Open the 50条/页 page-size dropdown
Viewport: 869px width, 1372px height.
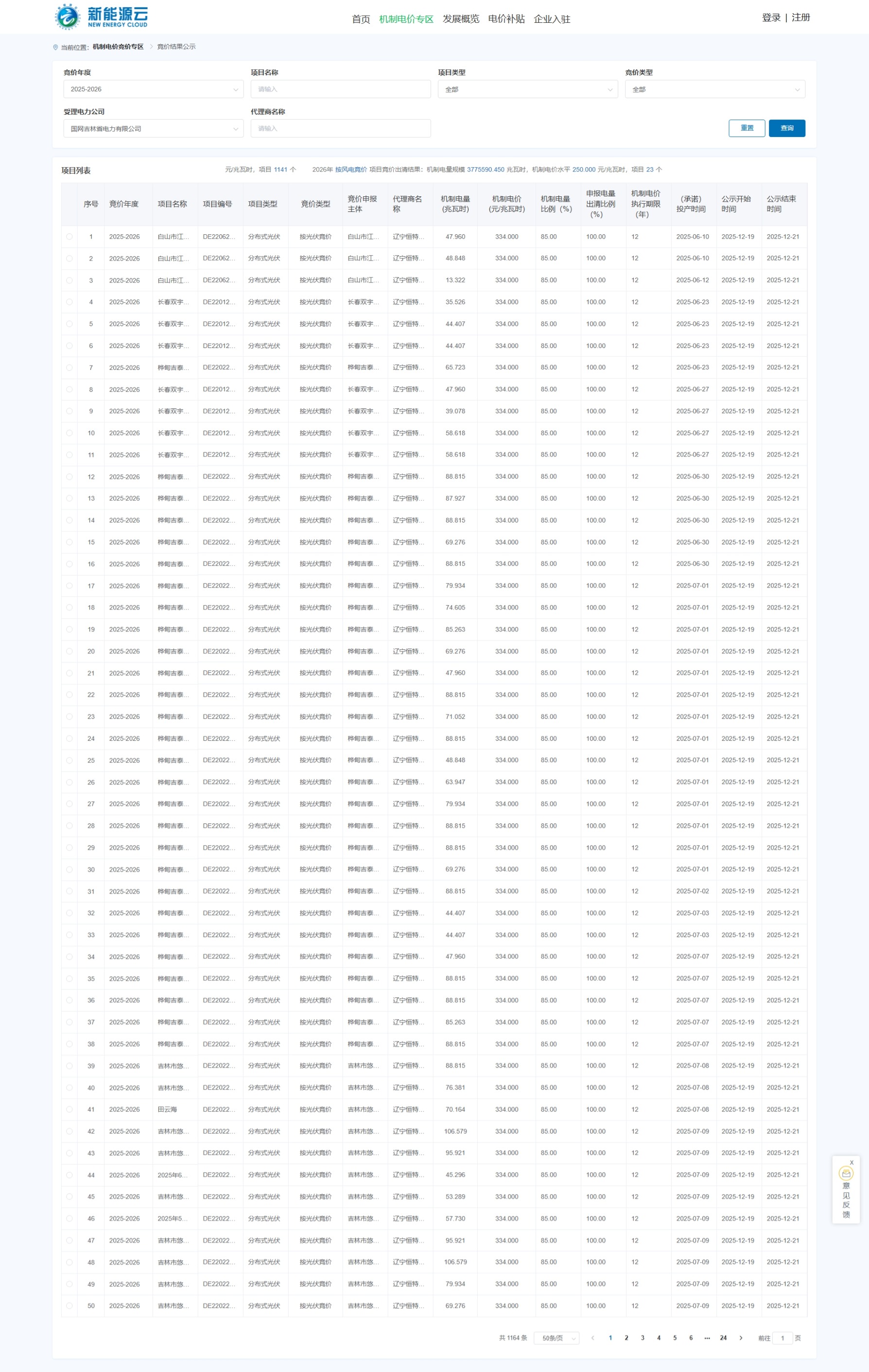pyautogui.click(x=556, y=1338)
